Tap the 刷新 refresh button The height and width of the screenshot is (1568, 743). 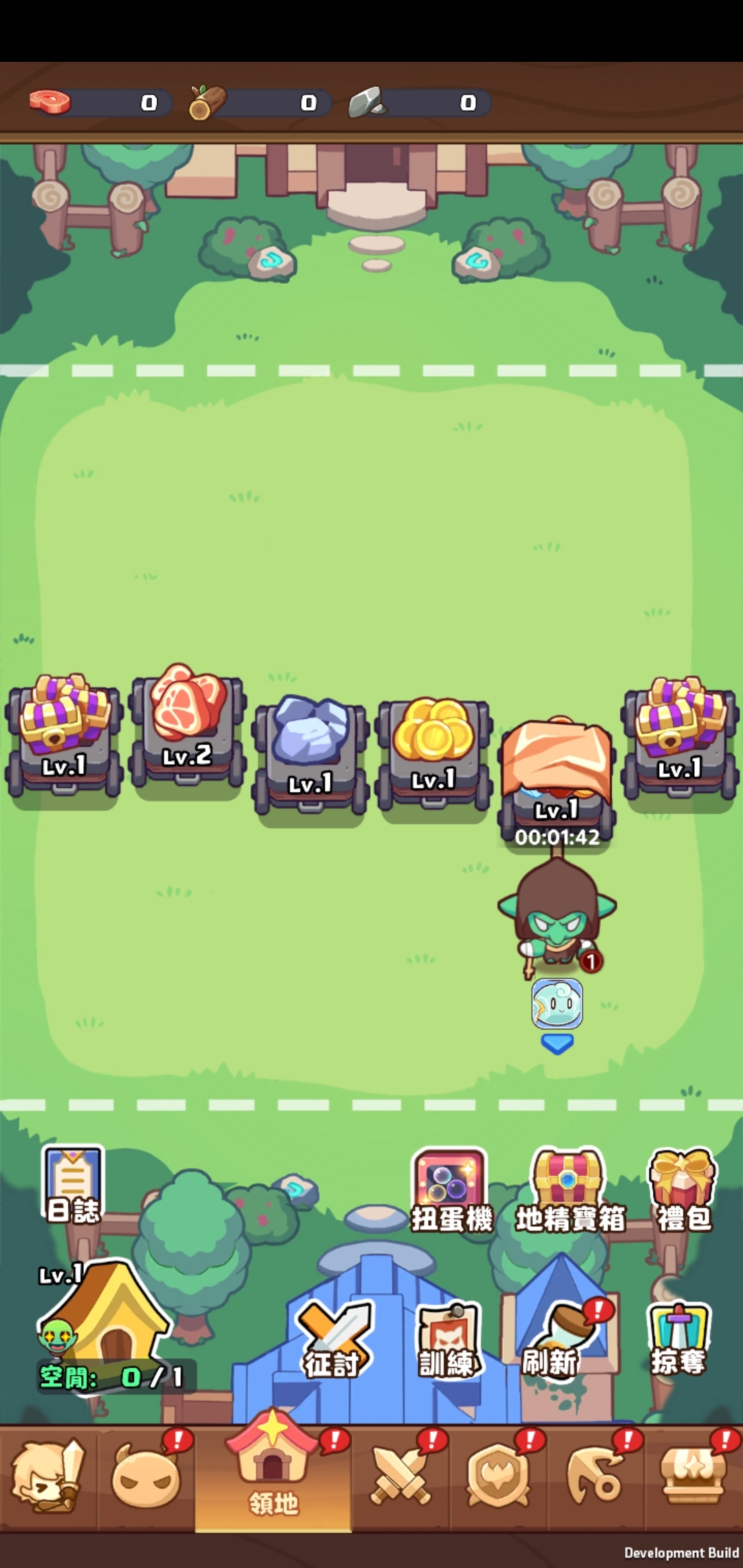(x=557, y=1341)
